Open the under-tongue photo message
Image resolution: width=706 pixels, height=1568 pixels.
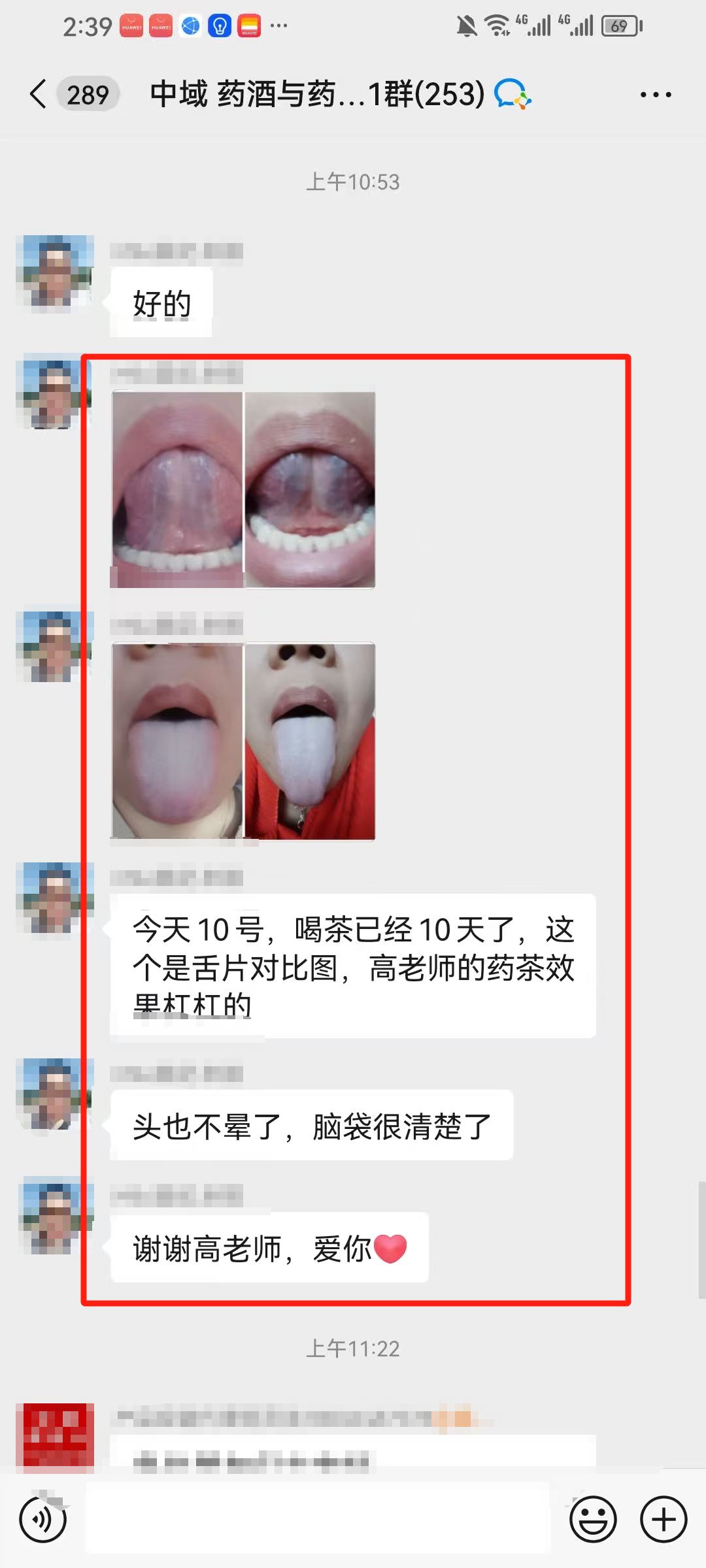pyautogui.click(x=243, y=490)
